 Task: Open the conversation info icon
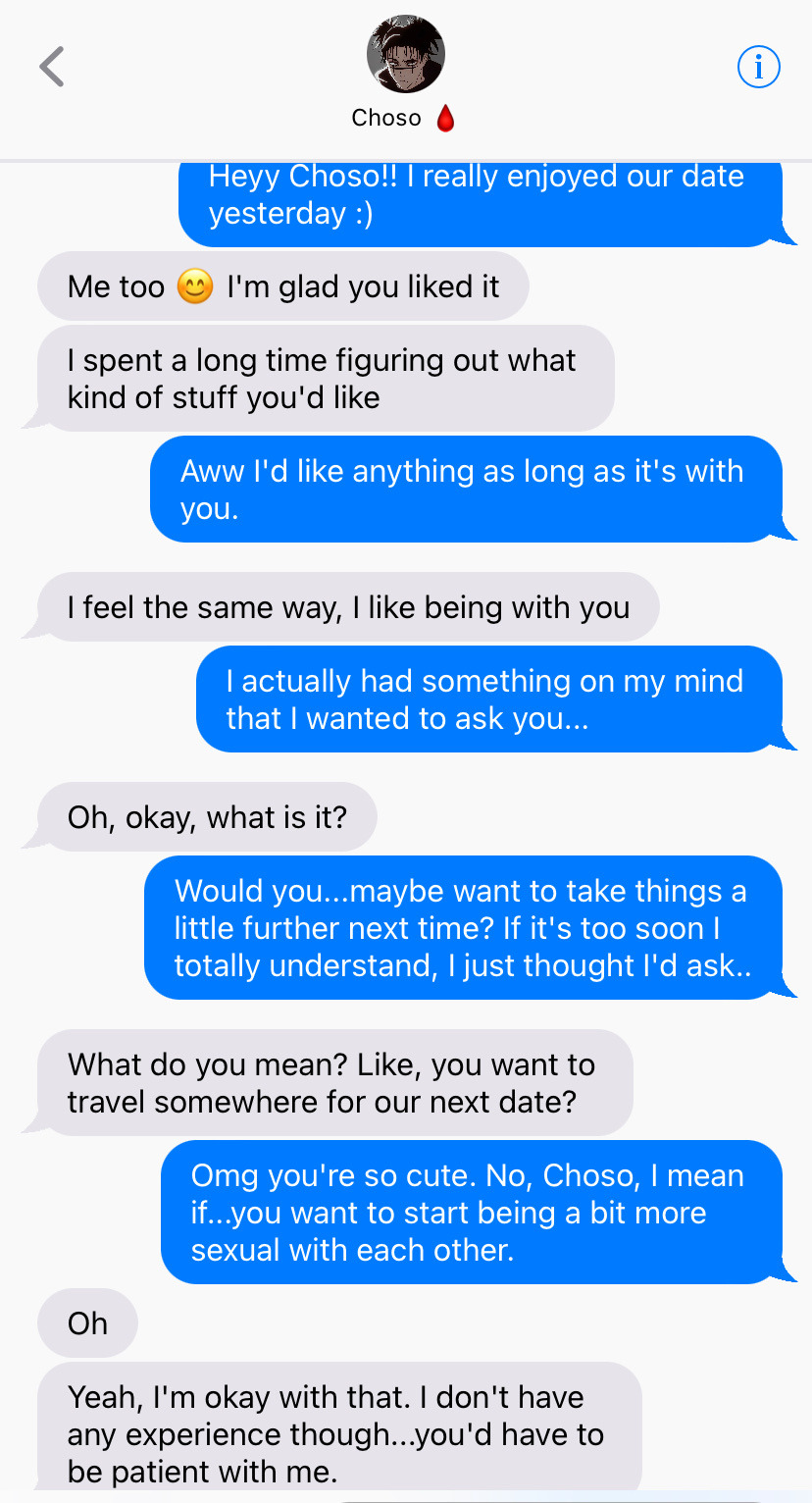point(758,68)
